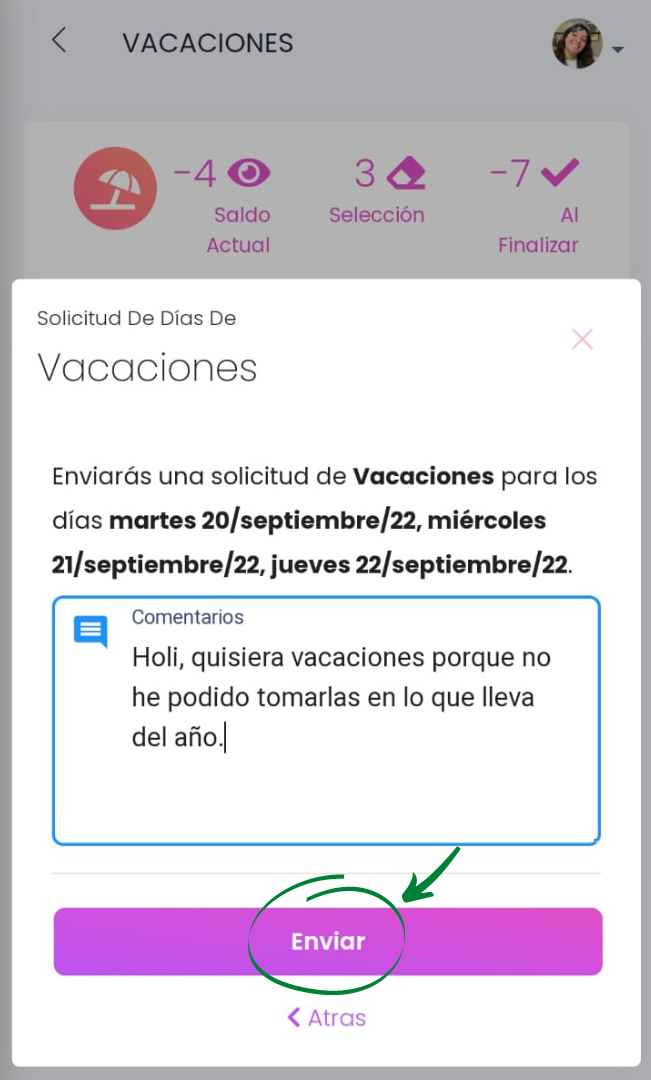Screen dimensions: 651x1080
Task: Go back with the Atras link
Action: pos(326,1018)
